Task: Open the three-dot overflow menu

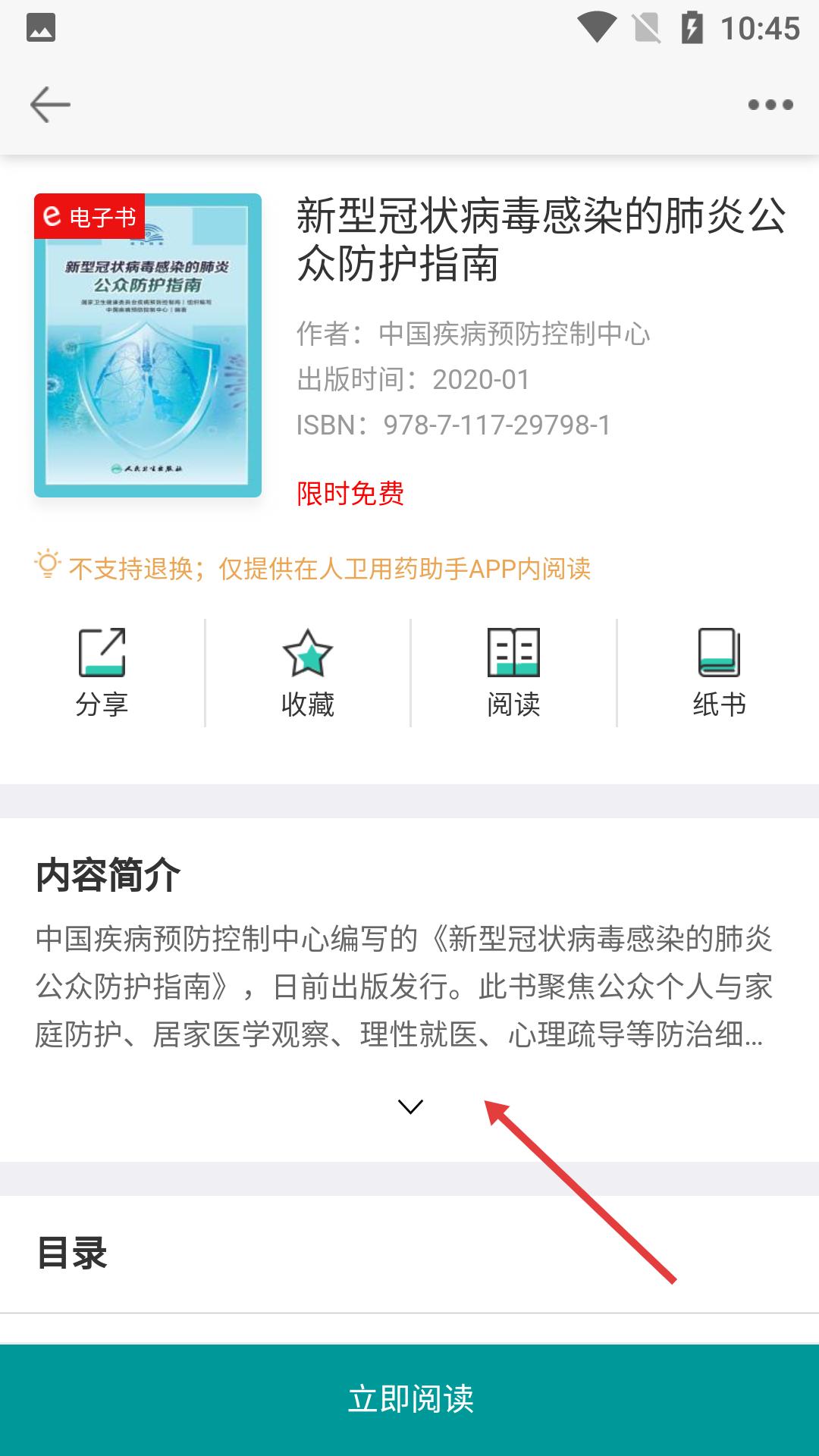Action: click(x=770, y=105)
